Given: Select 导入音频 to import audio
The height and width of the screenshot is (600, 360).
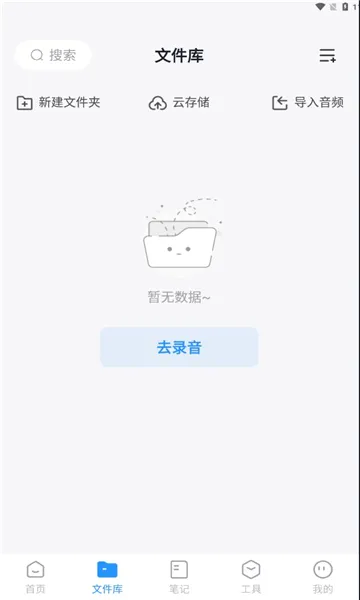Looking at the screenshot, I should pyautogui.click(x=308, y=103).
